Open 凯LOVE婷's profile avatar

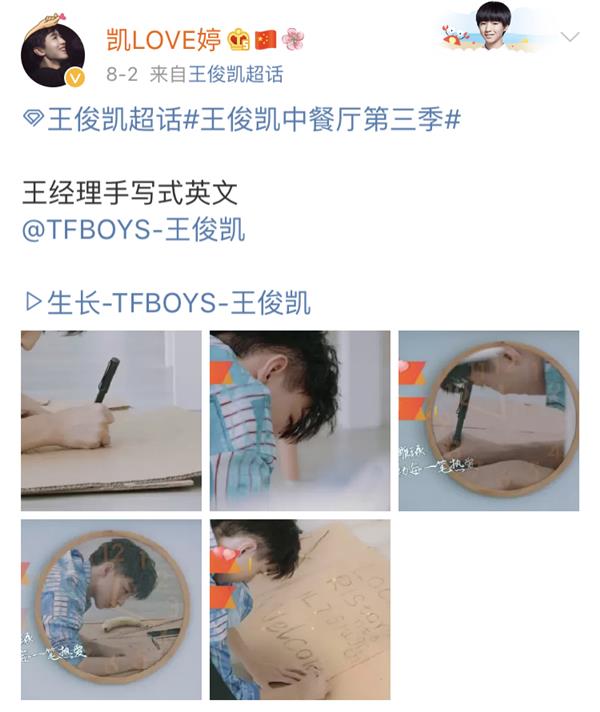(53, 53)
